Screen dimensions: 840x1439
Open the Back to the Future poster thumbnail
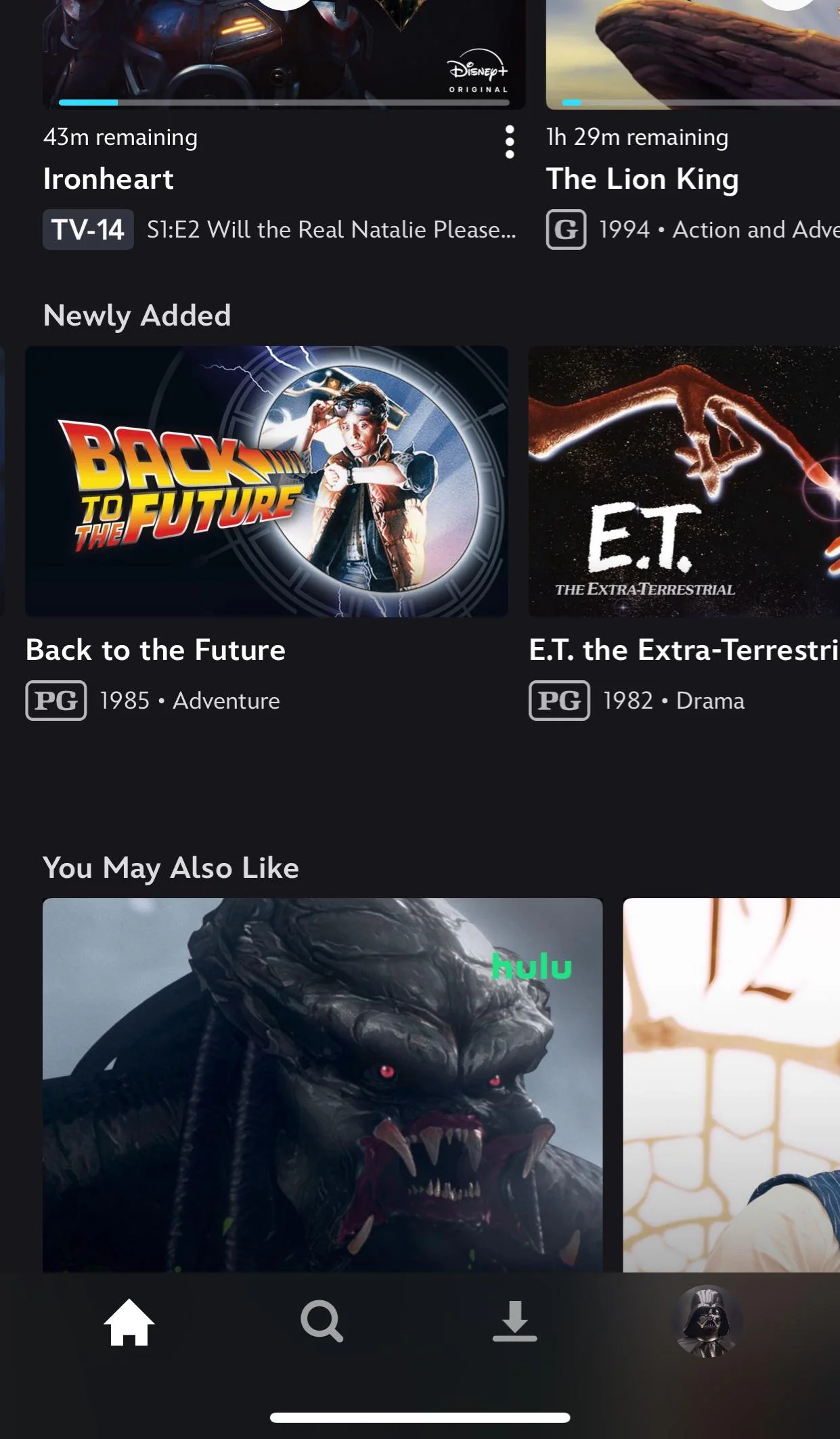point(266,479)
